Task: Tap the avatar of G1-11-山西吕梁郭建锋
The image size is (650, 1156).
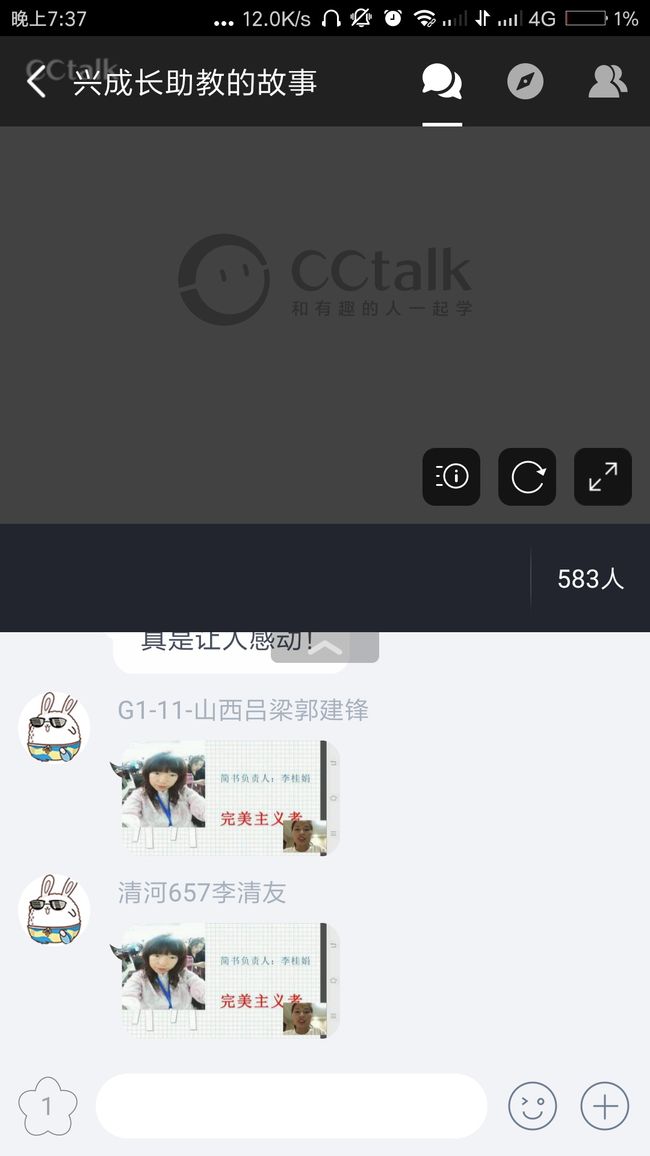Action: click(x=54, y=727)
